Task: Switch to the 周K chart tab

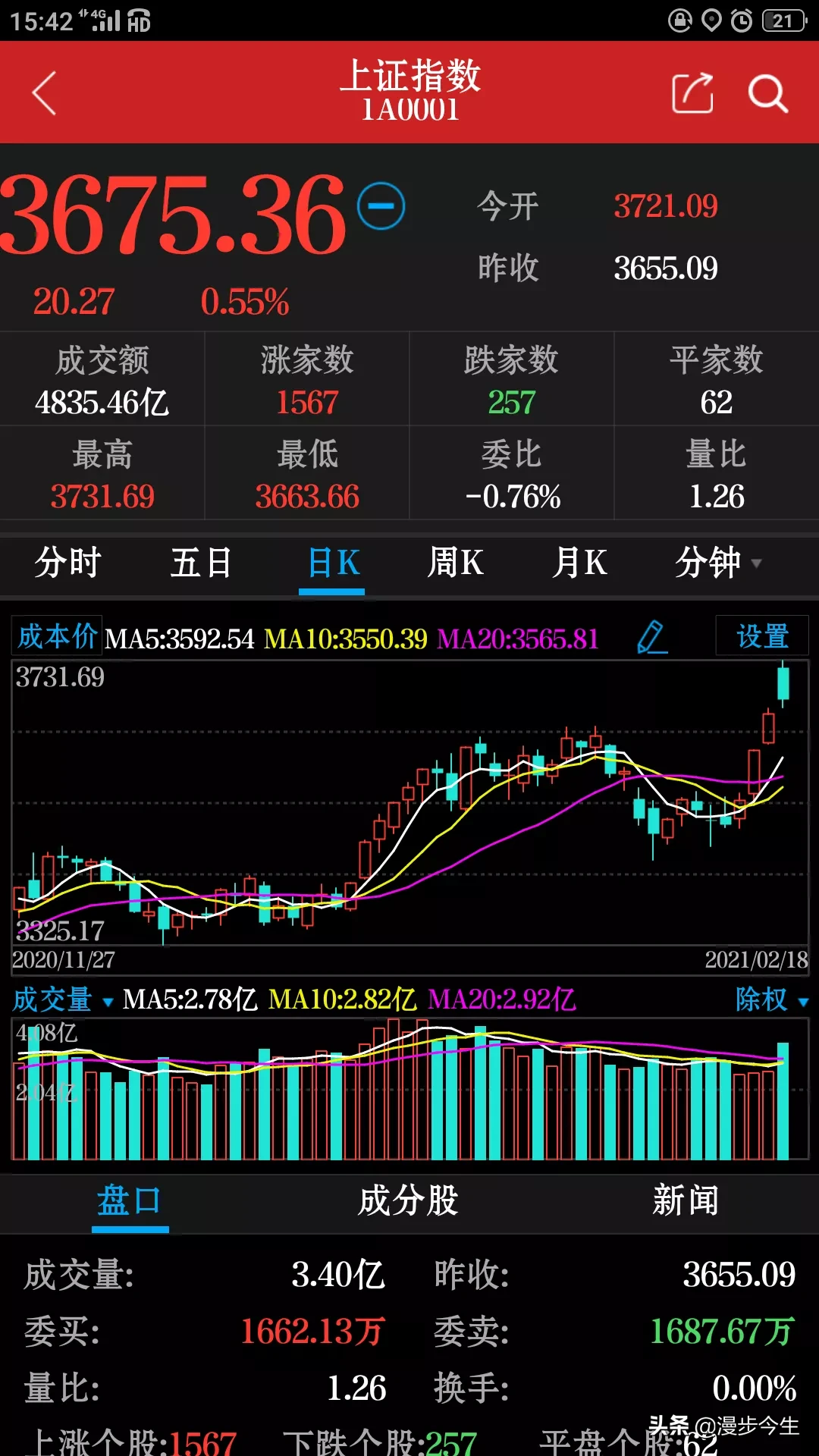Action: pyautogui.click(x=455, y=563)
